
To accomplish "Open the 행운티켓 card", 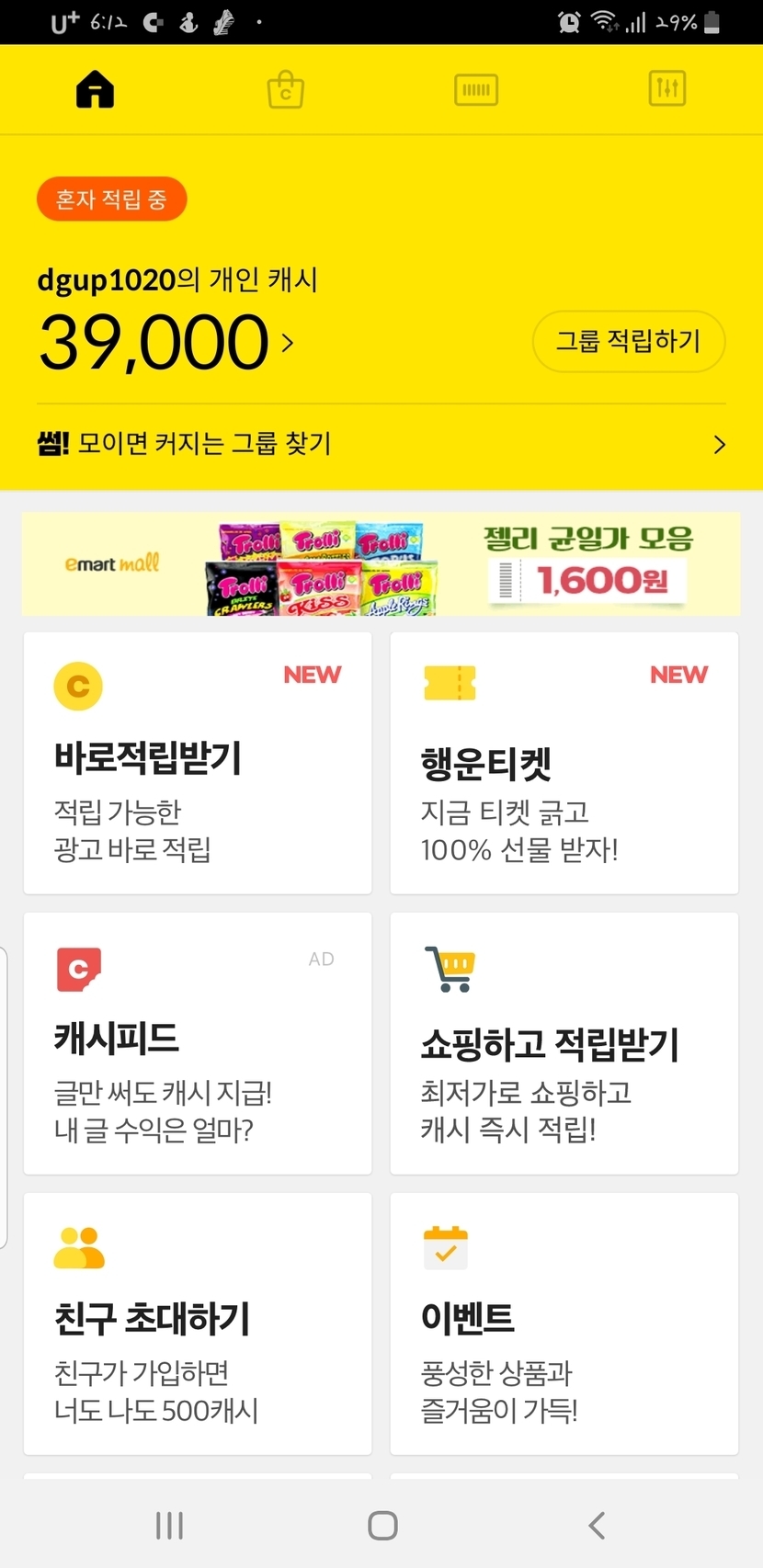I will coord(564,762).
